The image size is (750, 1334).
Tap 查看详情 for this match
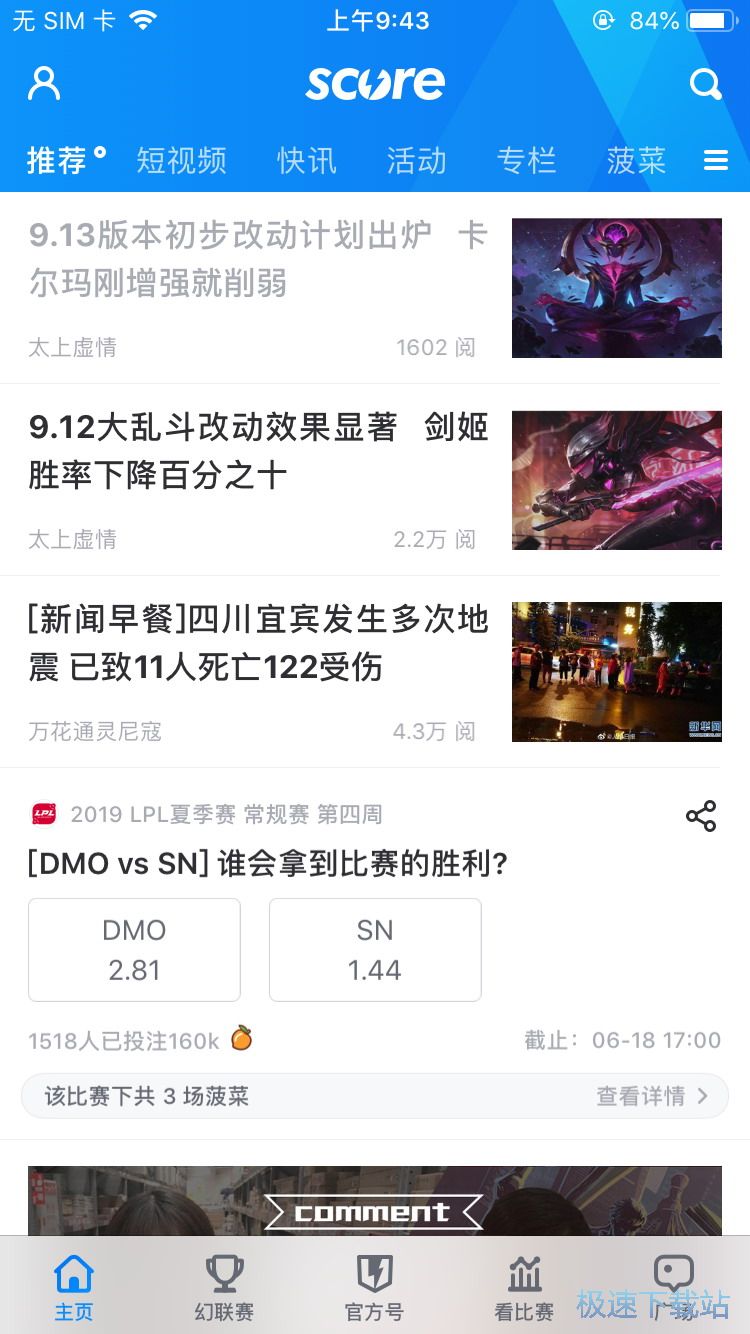[x=651, y=1096]
